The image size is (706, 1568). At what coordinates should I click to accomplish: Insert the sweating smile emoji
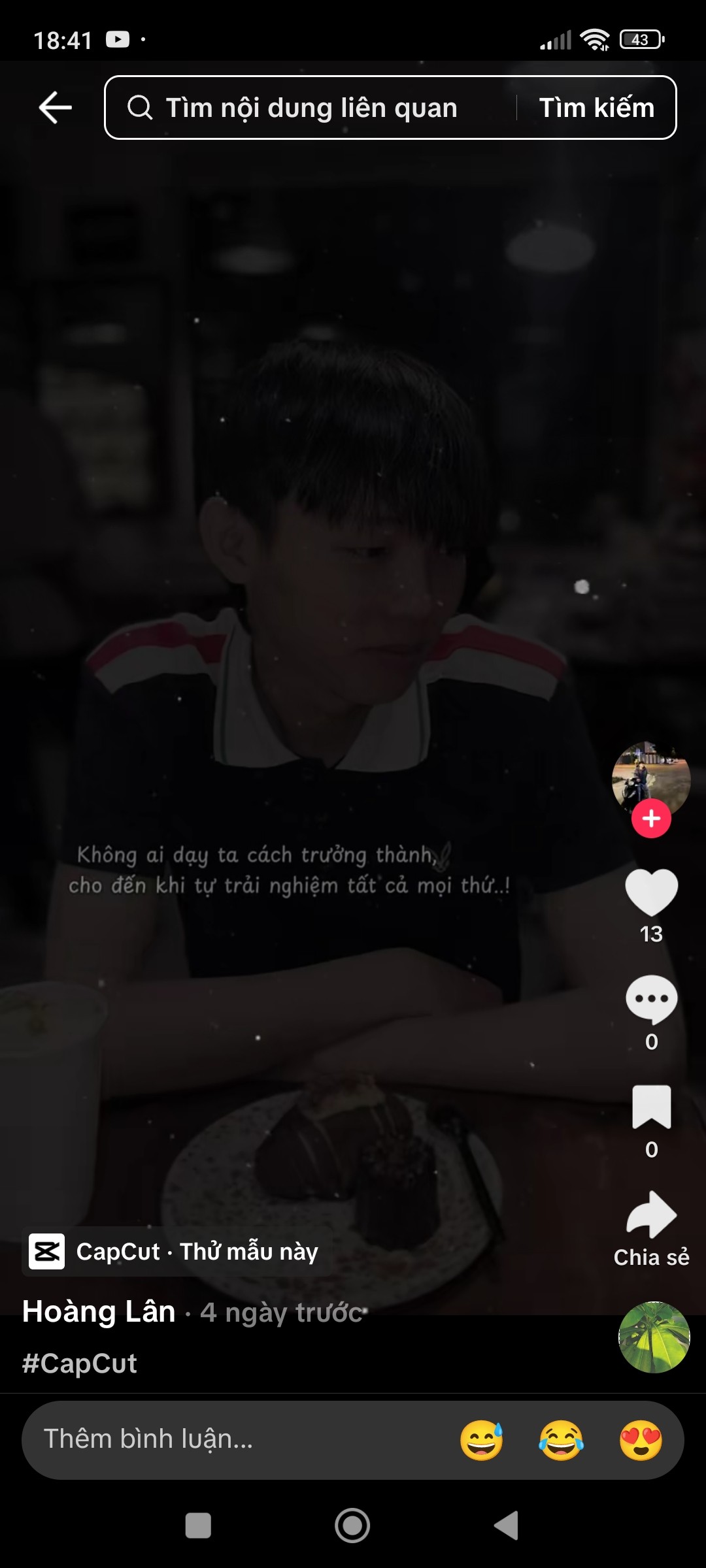tap(482, 1440)
